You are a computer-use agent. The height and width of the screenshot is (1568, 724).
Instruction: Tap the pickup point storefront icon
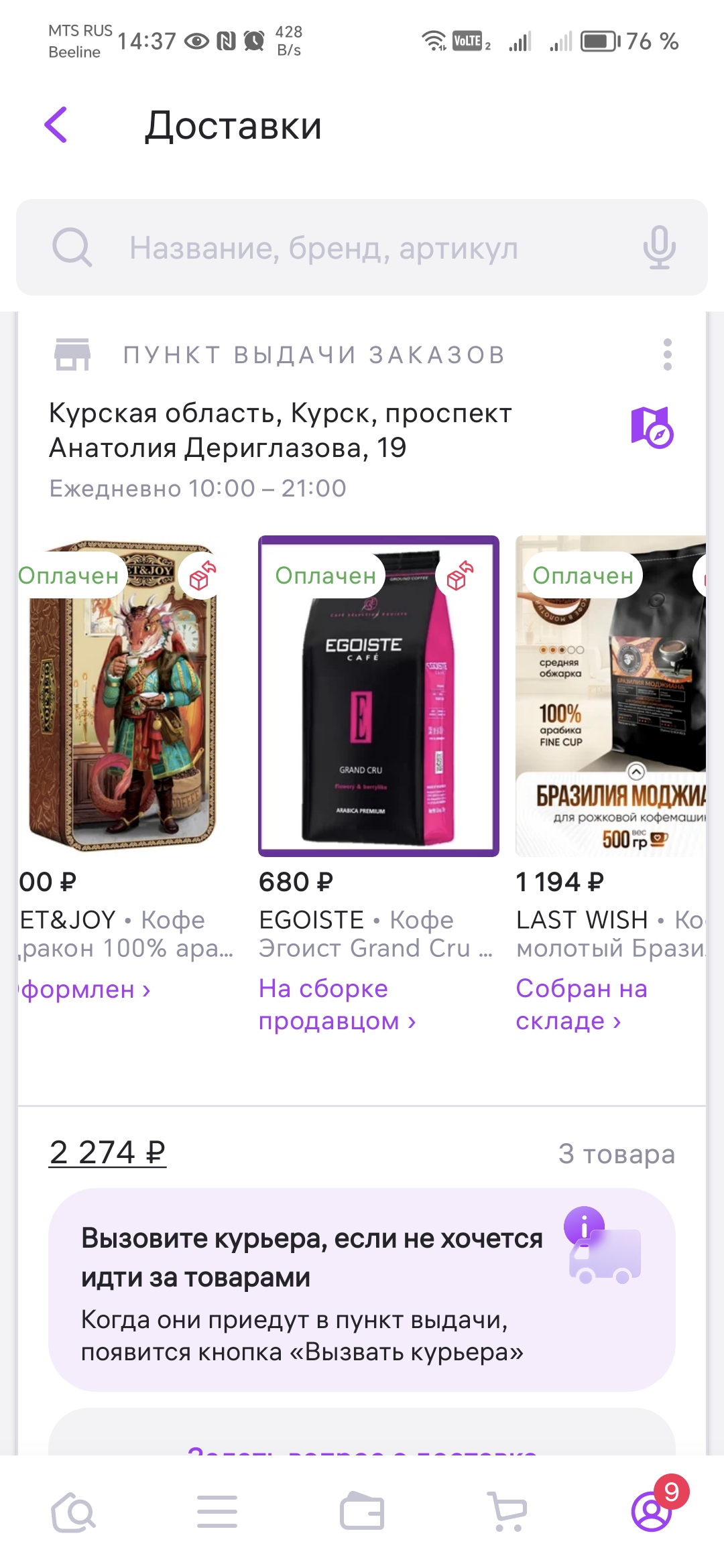point(72,354)
